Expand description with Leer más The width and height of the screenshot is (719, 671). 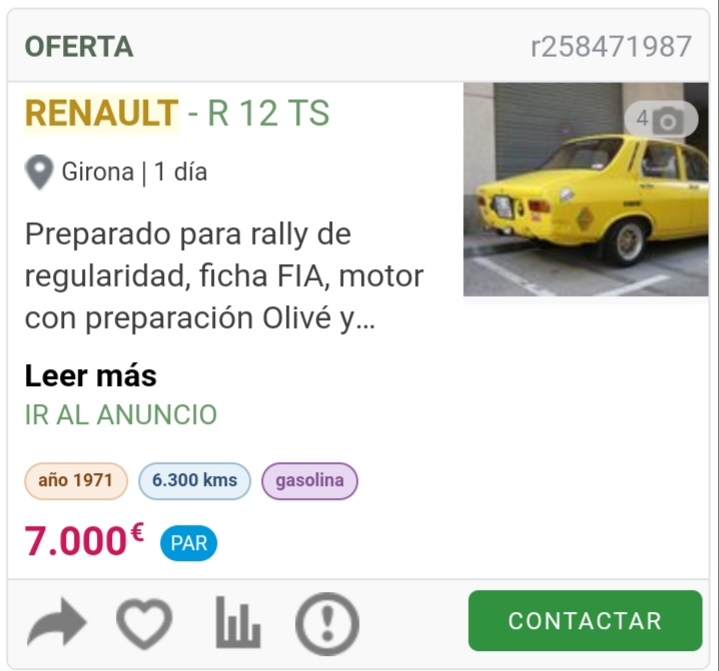click(91, 376)
